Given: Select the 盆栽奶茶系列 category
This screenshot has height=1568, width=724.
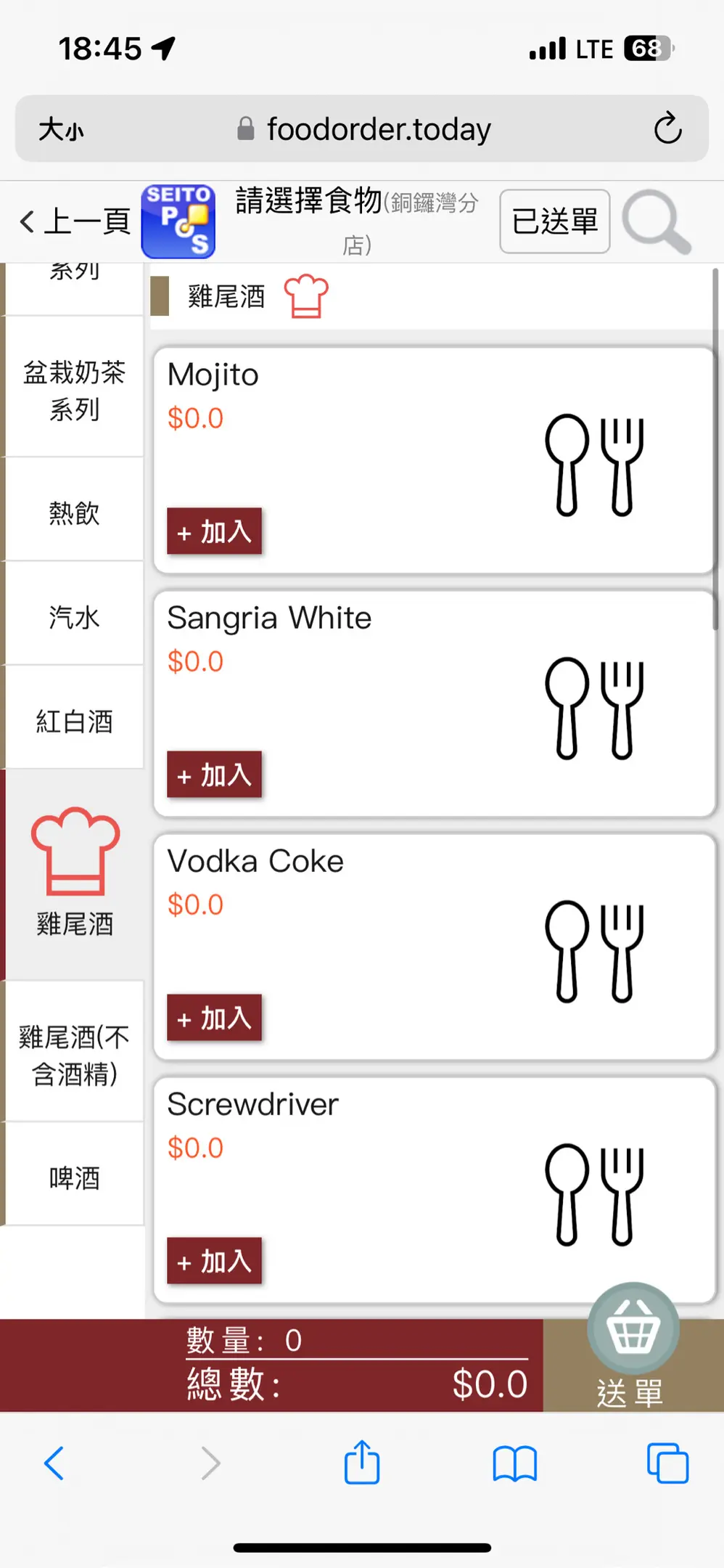Looking at the screenshot, I should [x=74, y=391].
